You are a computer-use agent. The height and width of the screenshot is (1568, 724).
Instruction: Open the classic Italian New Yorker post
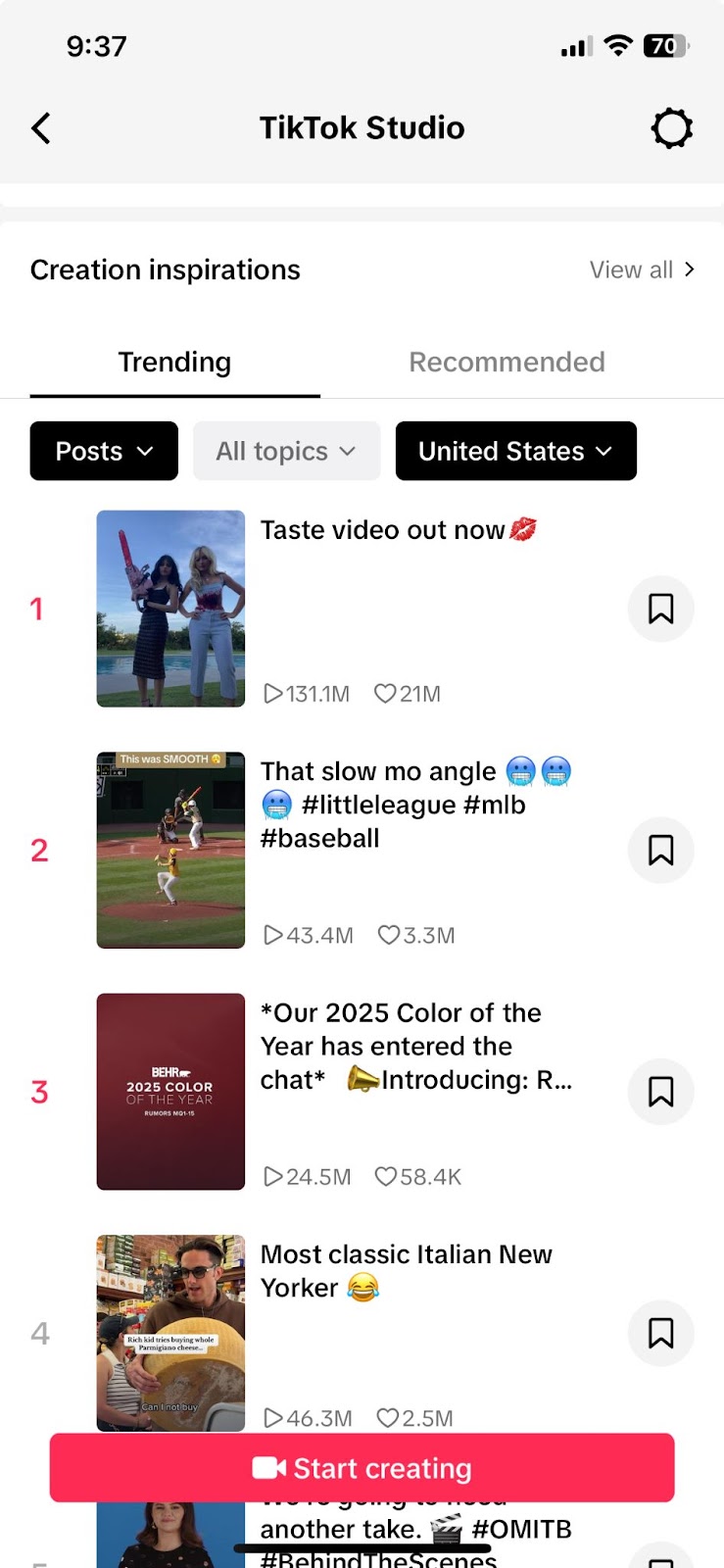pos(170,1333)
